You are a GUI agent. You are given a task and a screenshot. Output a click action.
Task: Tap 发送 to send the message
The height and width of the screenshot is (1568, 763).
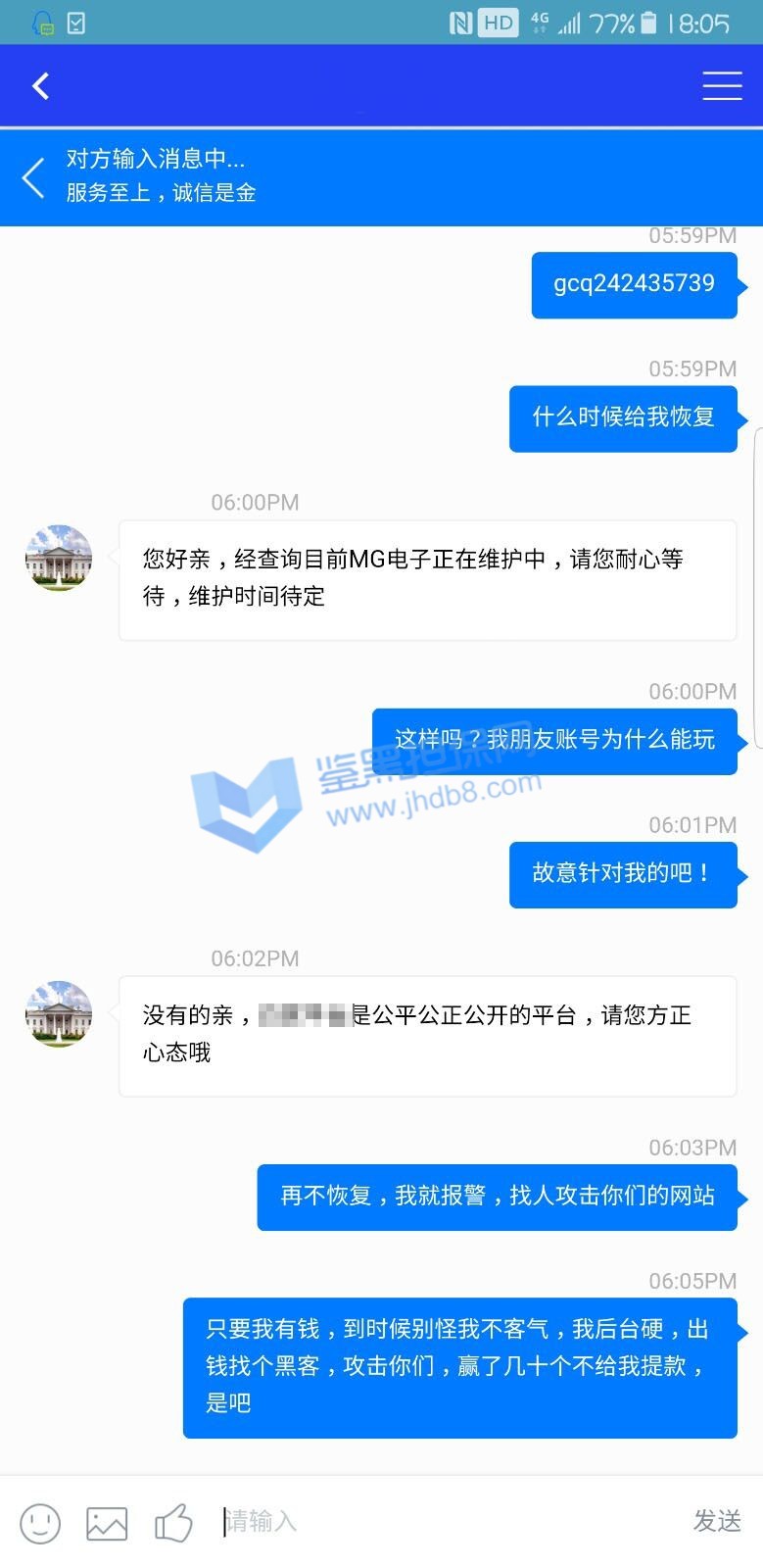pyautogui.click(x=717, y=1521)
